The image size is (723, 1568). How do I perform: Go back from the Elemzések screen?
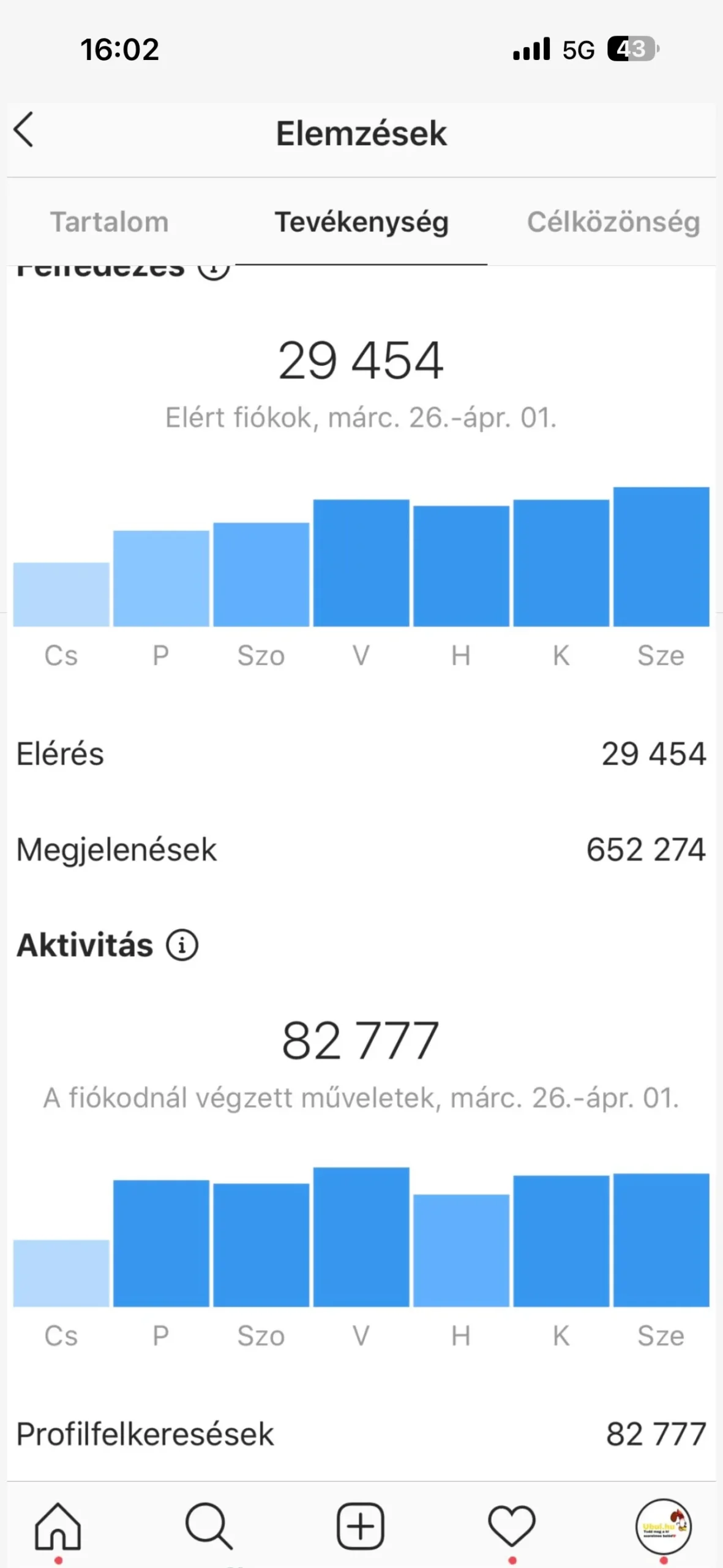(24, 130)
